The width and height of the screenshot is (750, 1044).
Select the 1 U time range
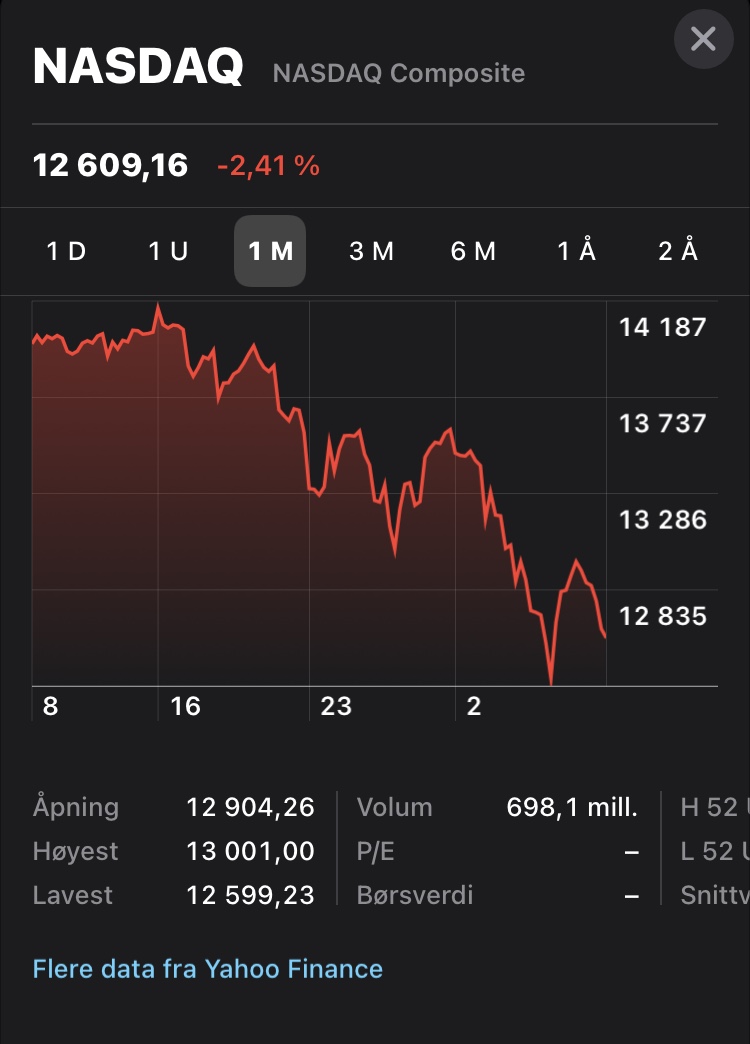tap(168, 251)
